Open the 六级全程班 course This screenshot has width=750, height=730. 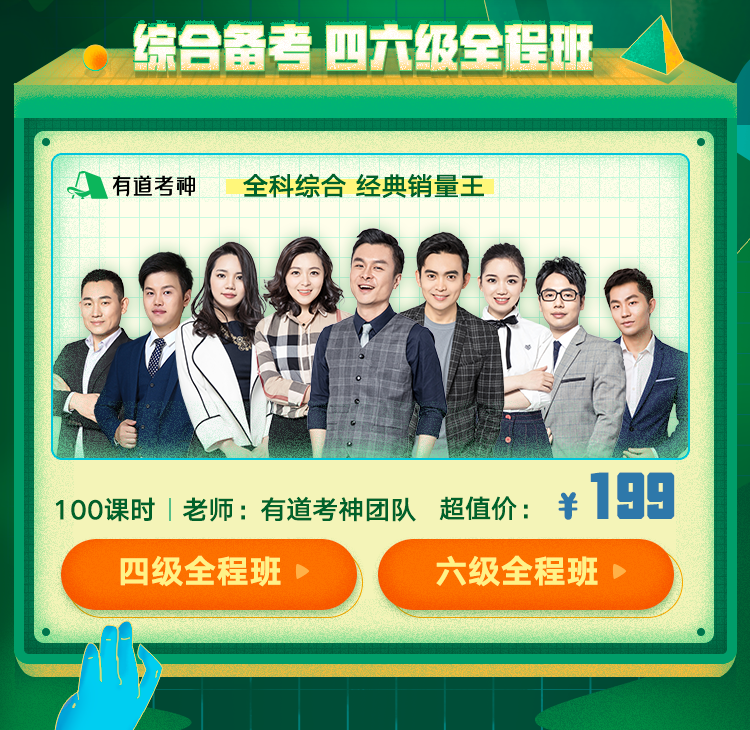click(526, 573)
